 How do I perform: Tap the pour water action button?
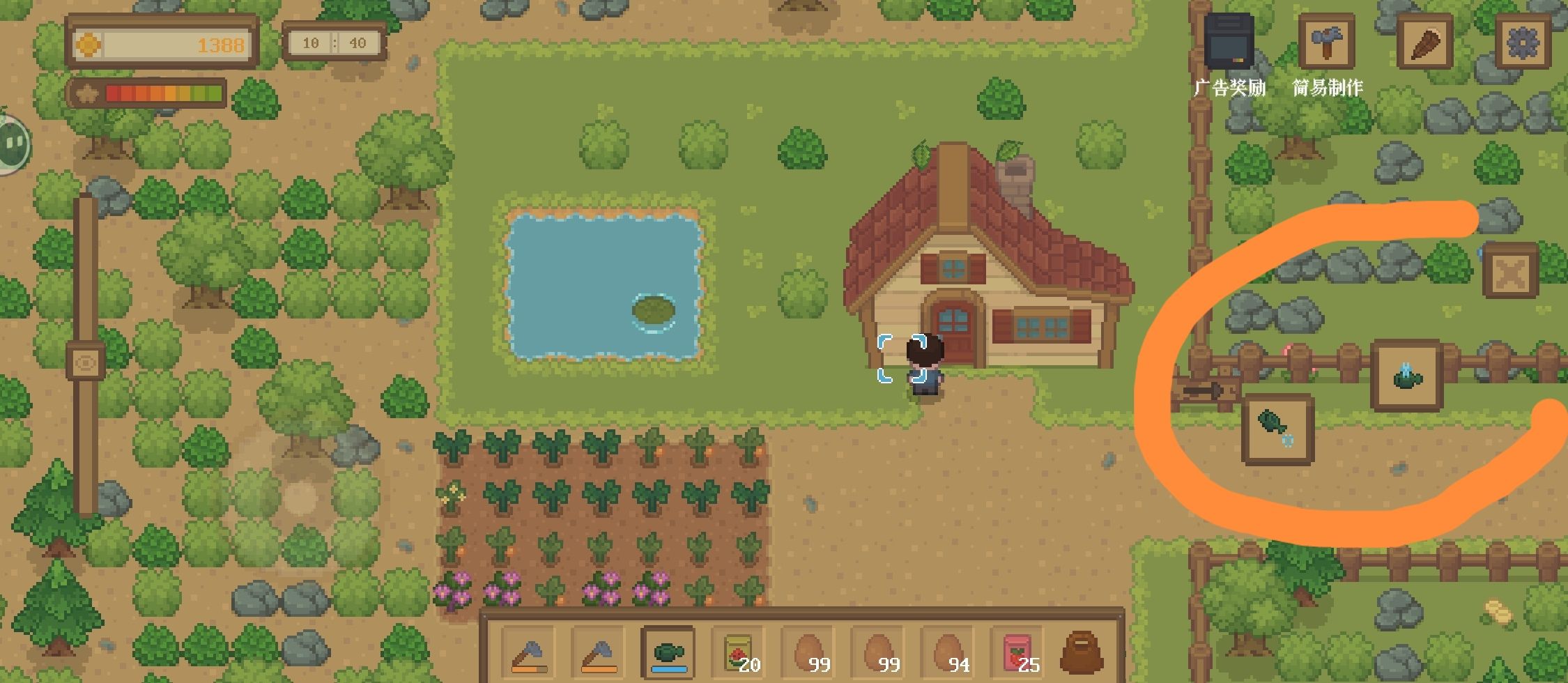pyautogui.click(x=1277, y=429)
